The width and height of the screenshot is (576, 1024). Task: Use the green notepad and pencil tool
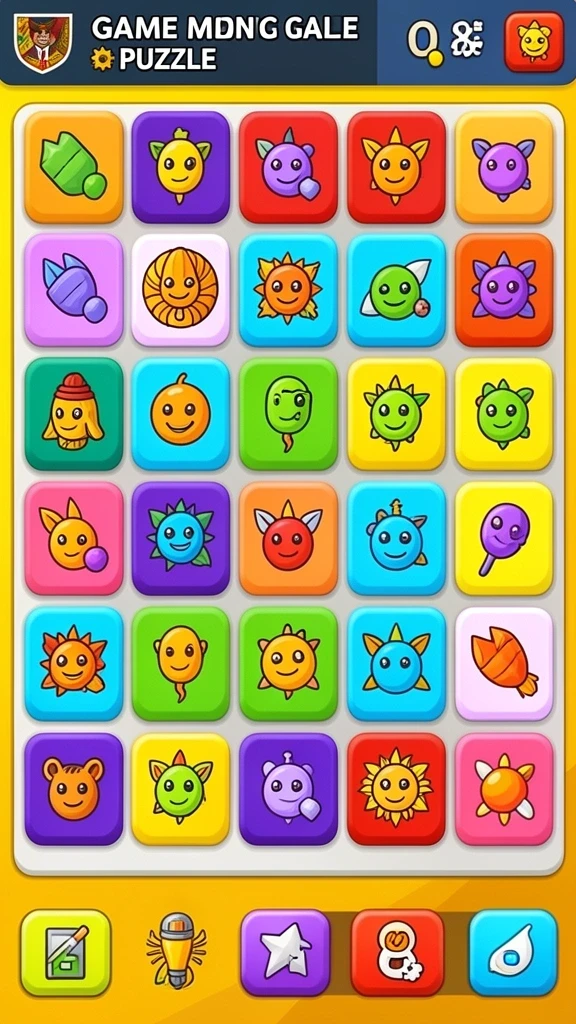click(x=65, y=953)
